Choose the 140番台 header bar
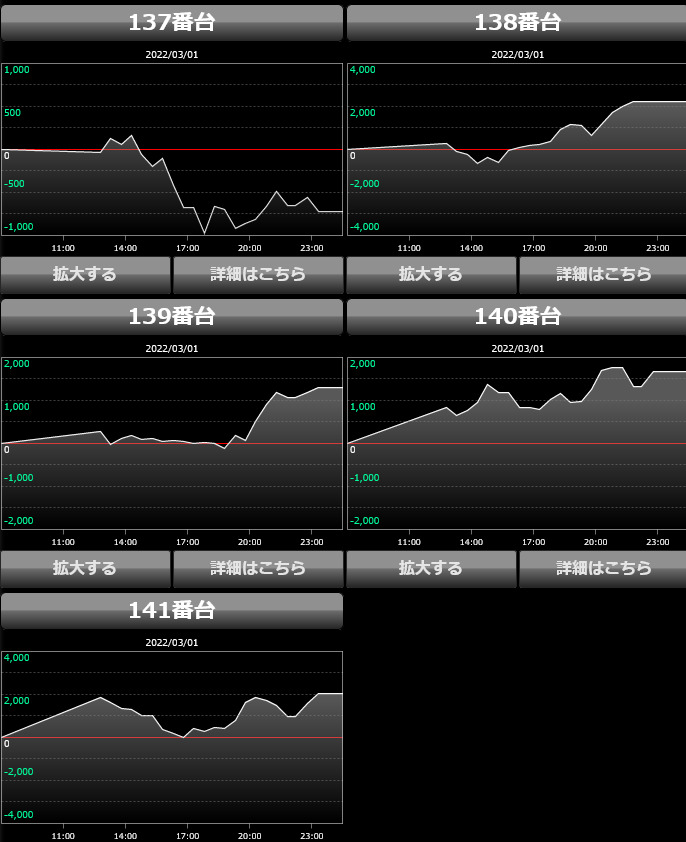 pyautogui.click(x=517, y=317)
